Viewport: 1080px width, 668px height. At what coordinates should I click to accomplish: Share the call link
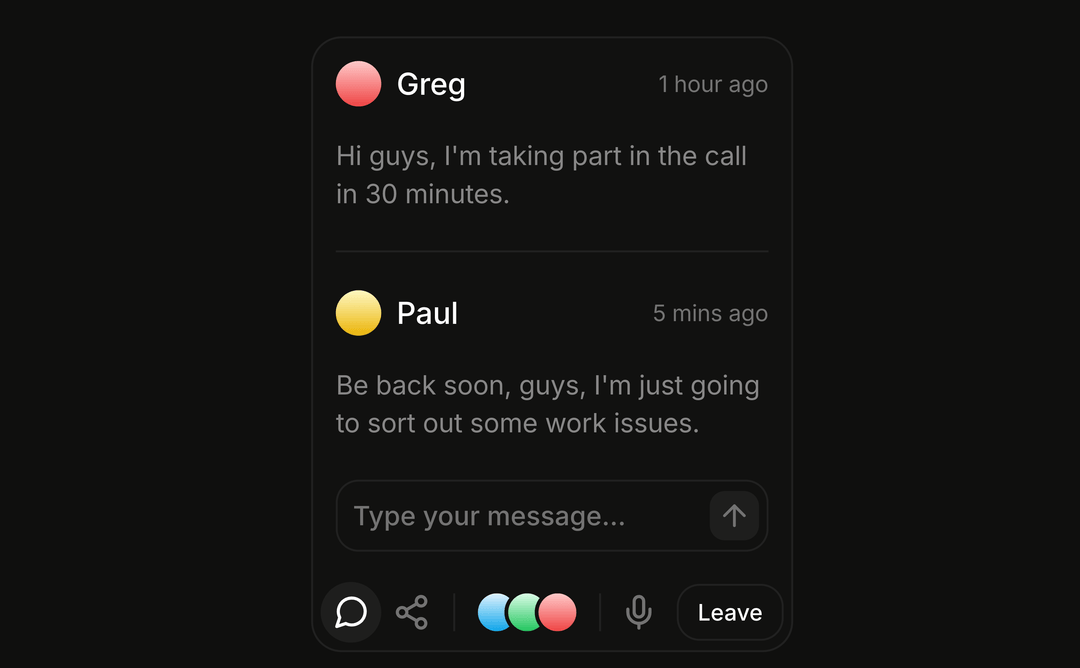click(x=411, y=612)
